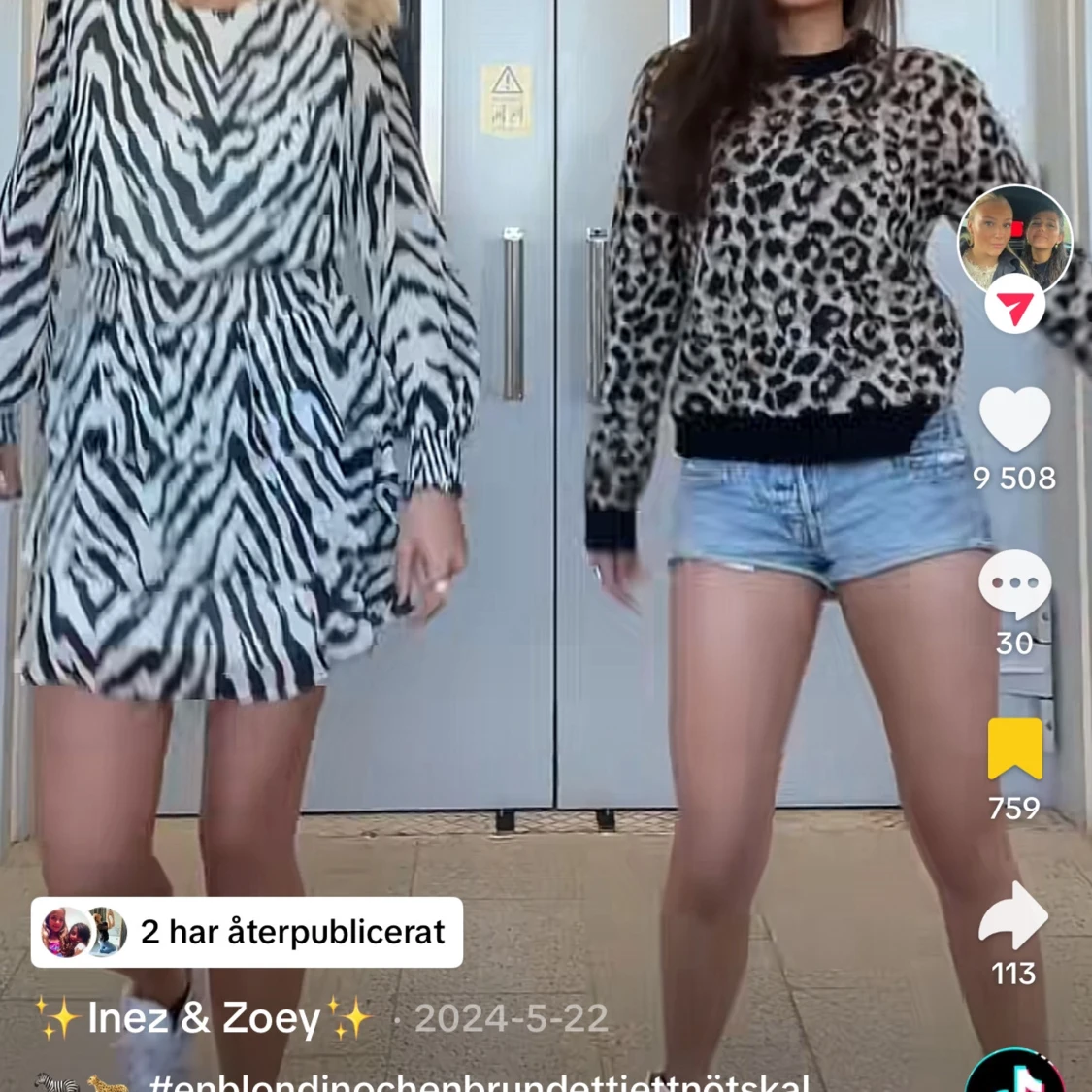Open the comments on this video

[x=1014, y=585]
